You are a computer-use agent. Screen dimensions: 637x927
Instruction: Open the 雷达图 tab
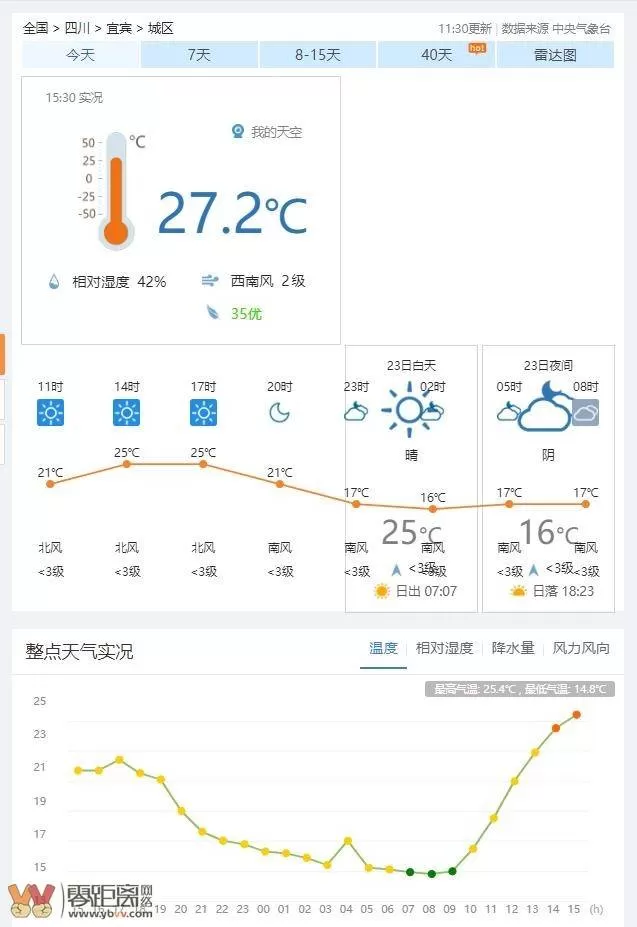[x=555, y=55]
